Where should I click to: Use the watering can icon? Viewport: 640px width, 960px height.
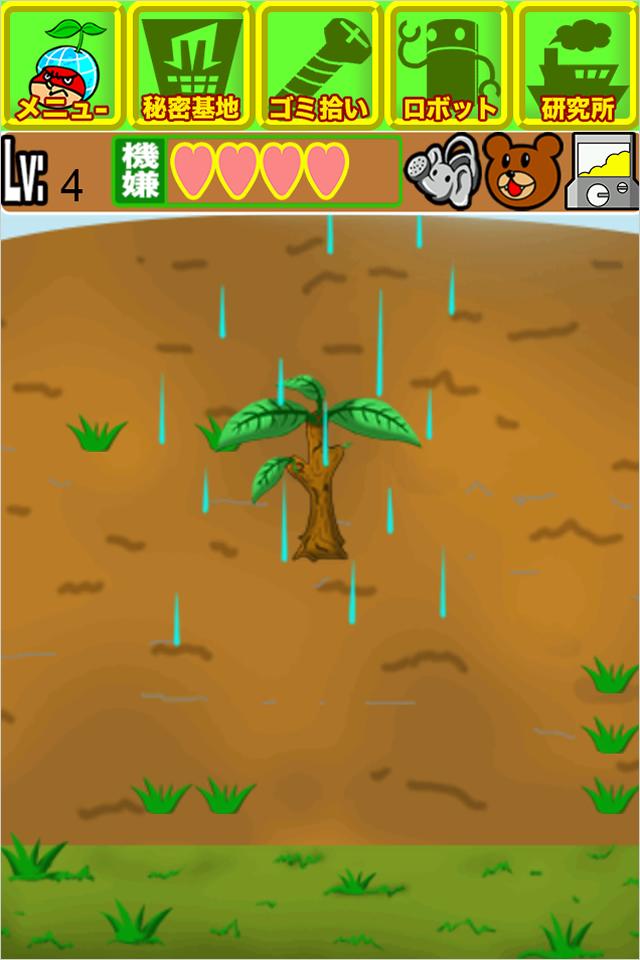point(441,172)
